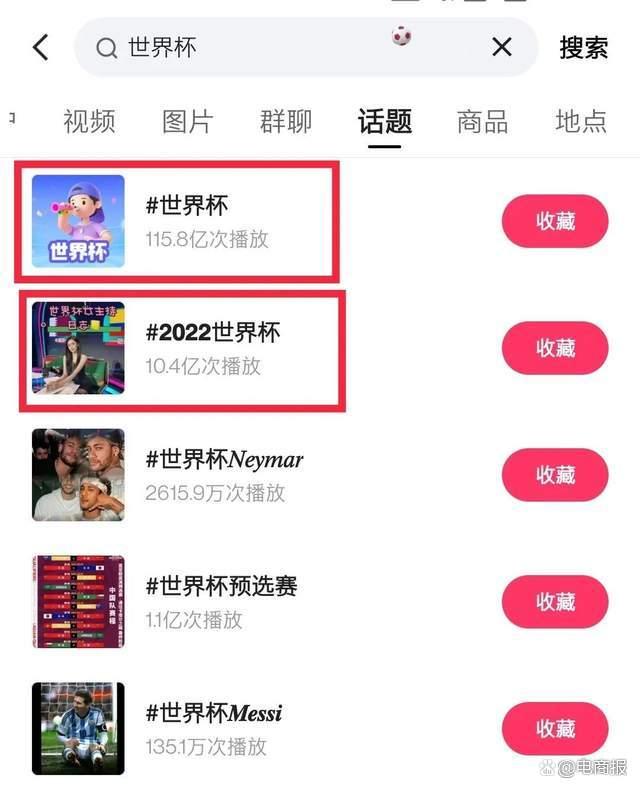Select the 话题 tab
The width and height of the screenshot is (640, 791).
(385, 121)
